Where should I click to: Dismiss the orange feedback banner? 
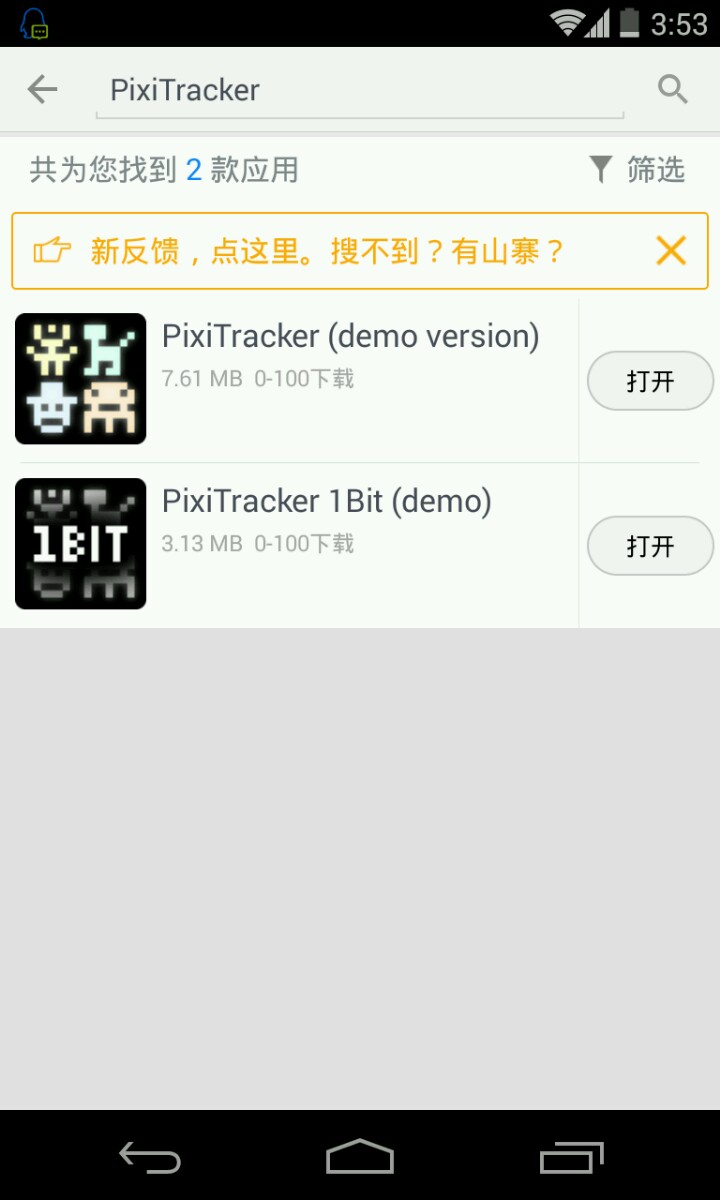coord(671,250)
